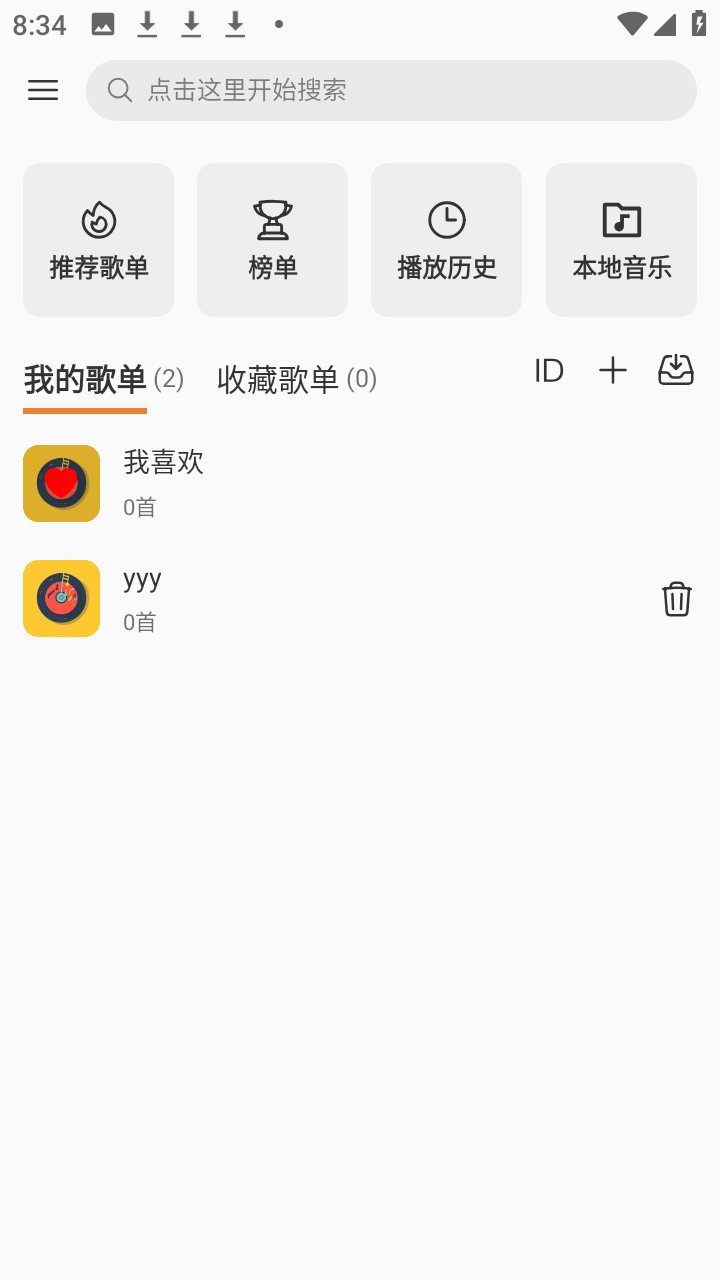
Task: Open 本地音乐 local music
Action: point(621,240)
